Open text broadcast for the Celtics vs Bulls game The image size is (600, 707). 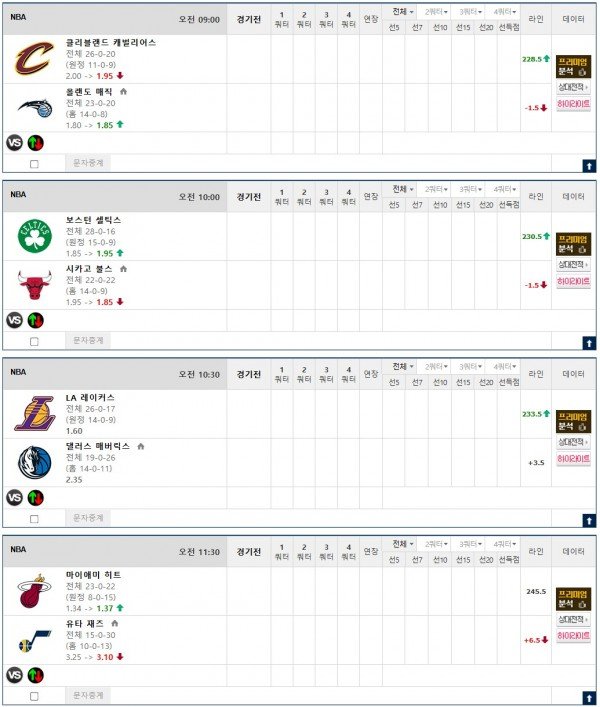(89, 340)
